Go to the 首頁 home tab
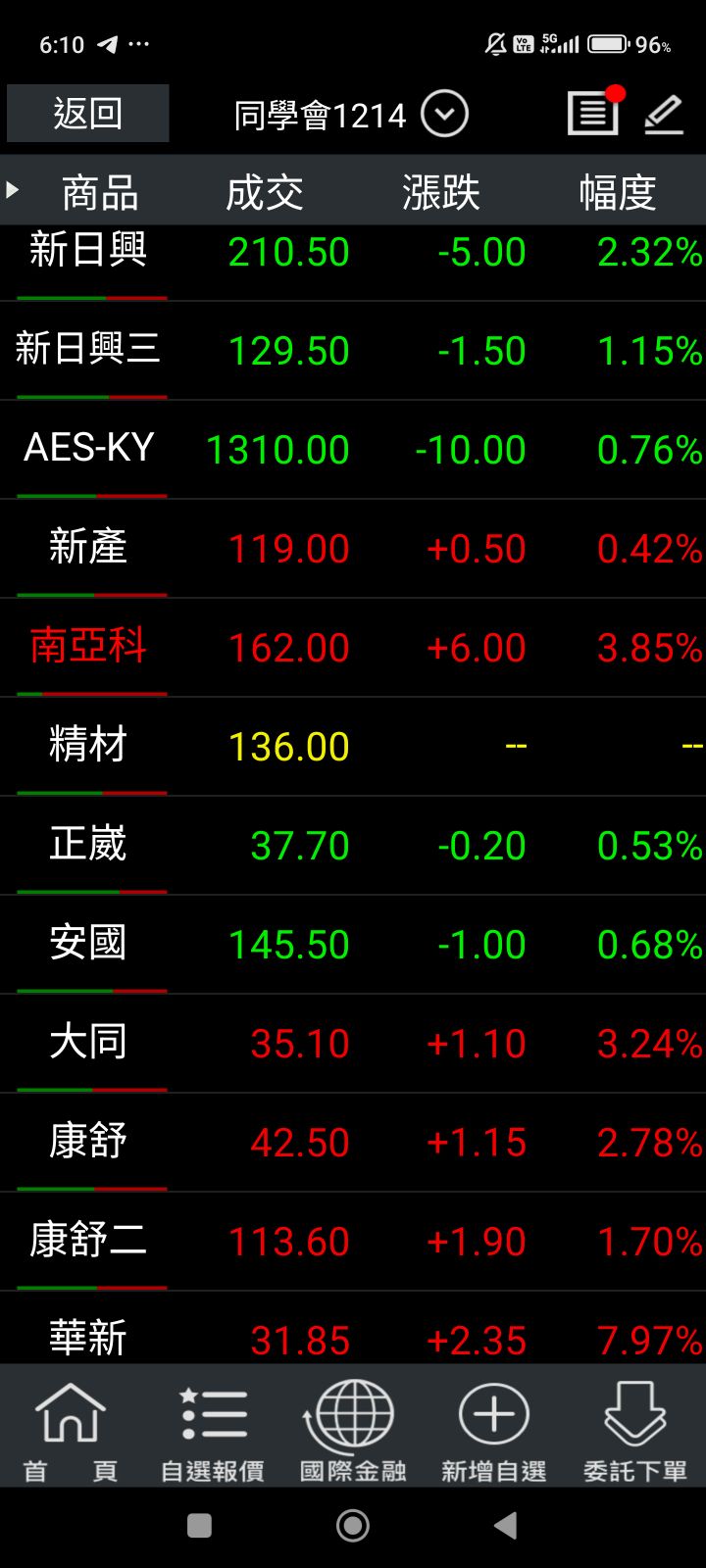706x1568 pixels. click(70, 1431)
